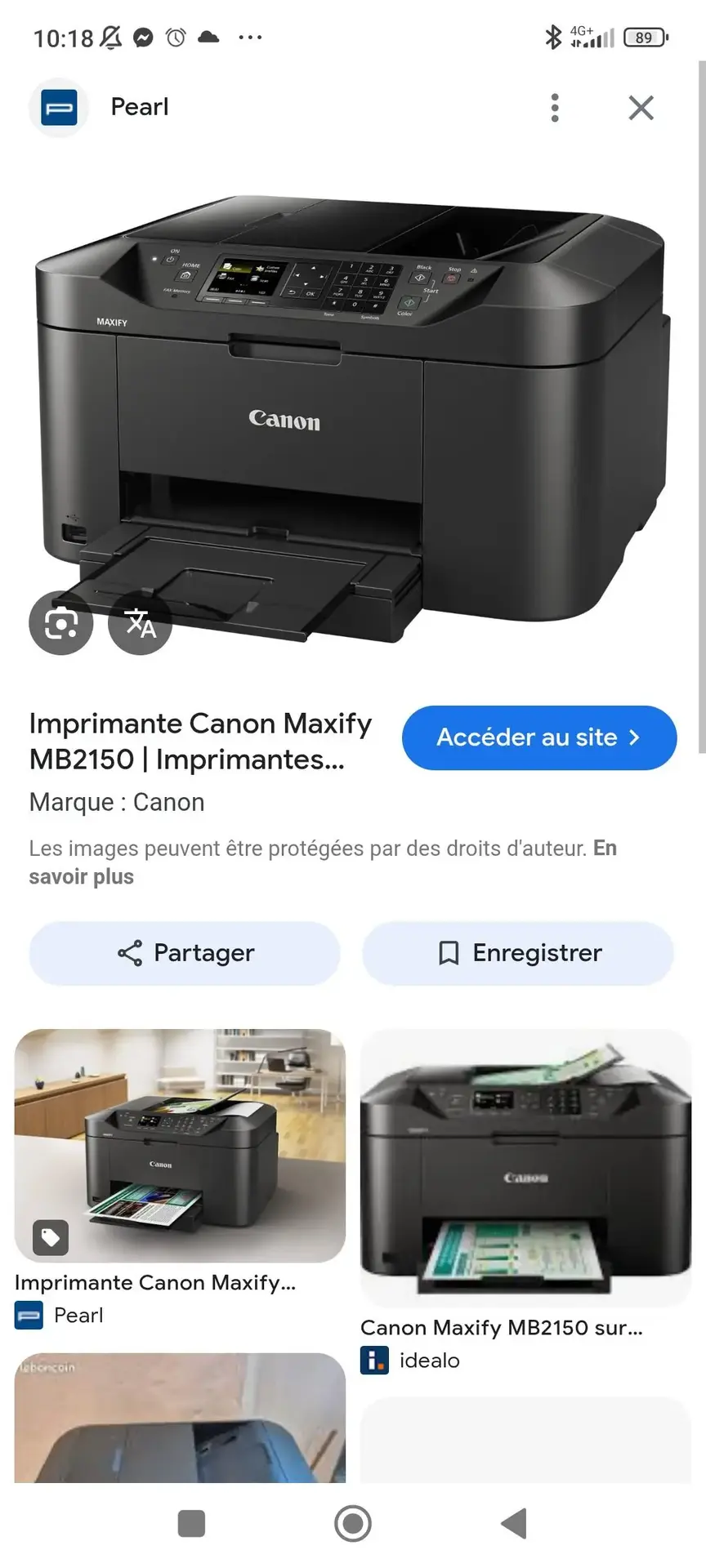Open the En savoir plus link
706x1568 pixels.
point(81,876)
